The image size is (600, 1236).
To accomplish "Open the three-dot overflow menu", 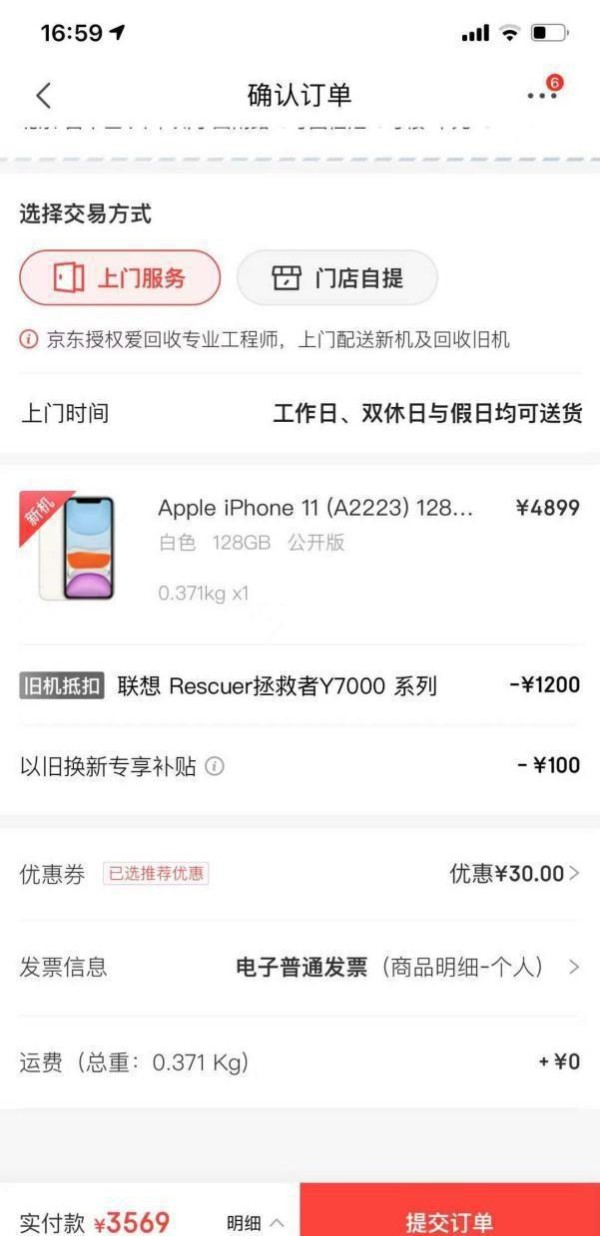I will 542,95.
